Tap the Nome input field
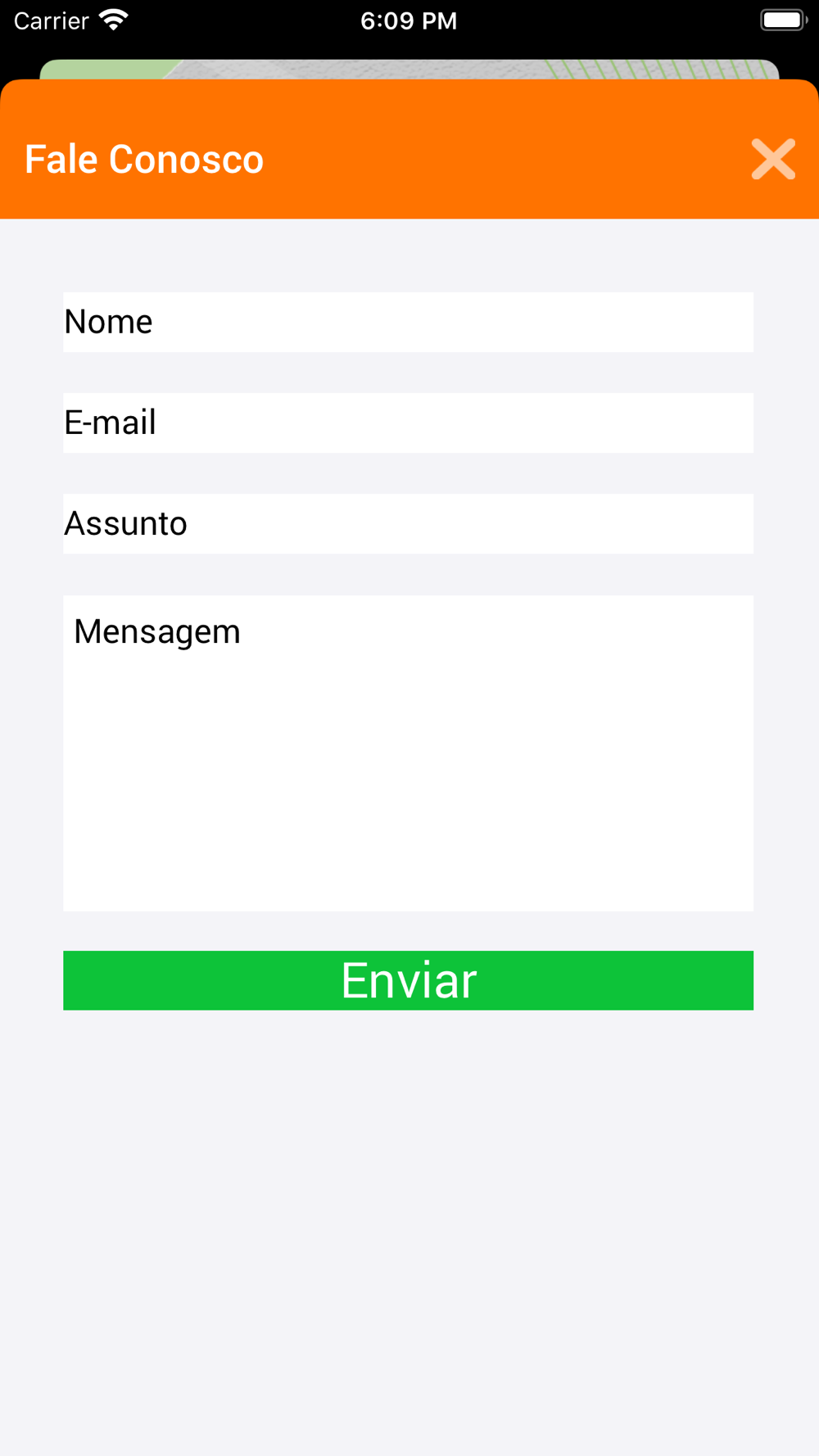The width and height of the screenshot is (819, 1456). coord(408,322)
